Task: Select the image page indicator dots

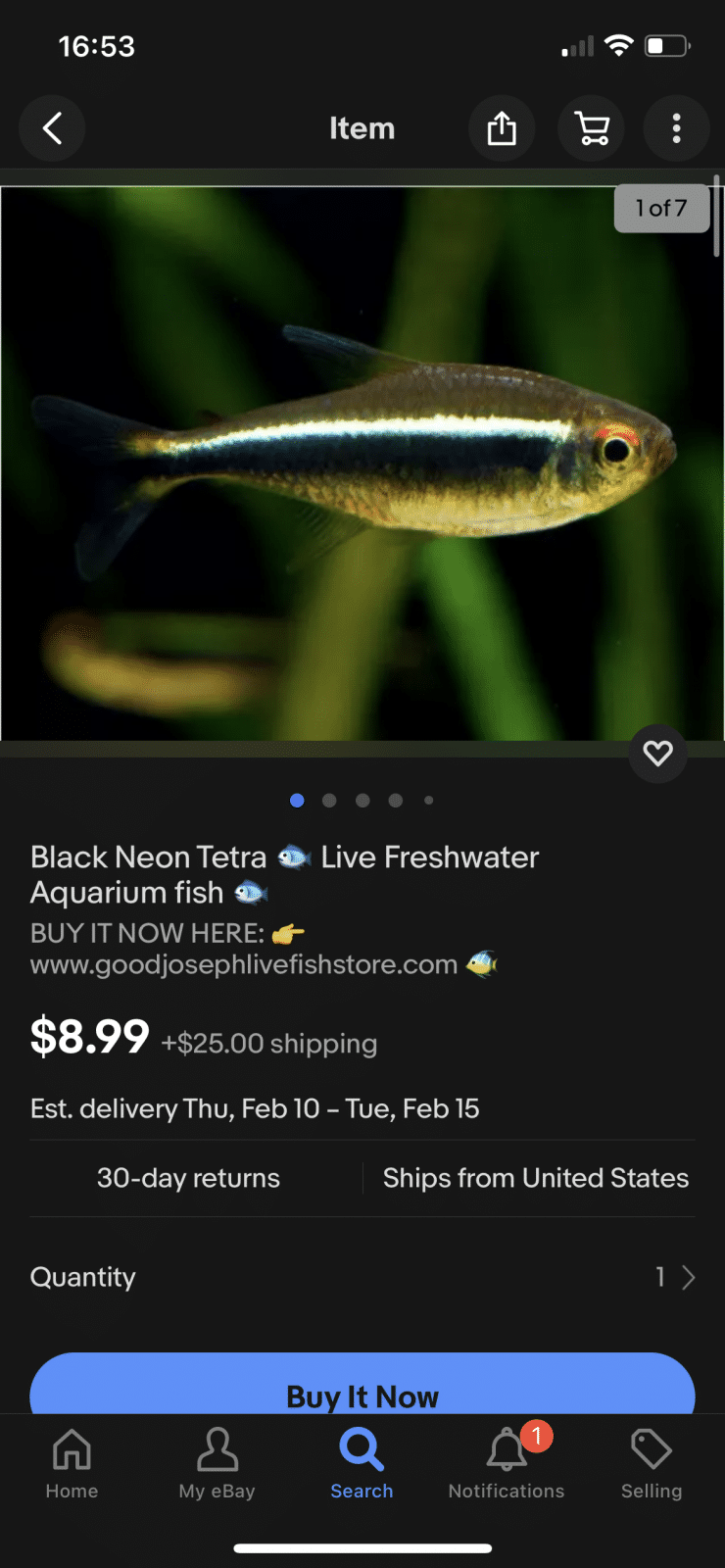Action: pyautogui.click(x=362, y=801)
